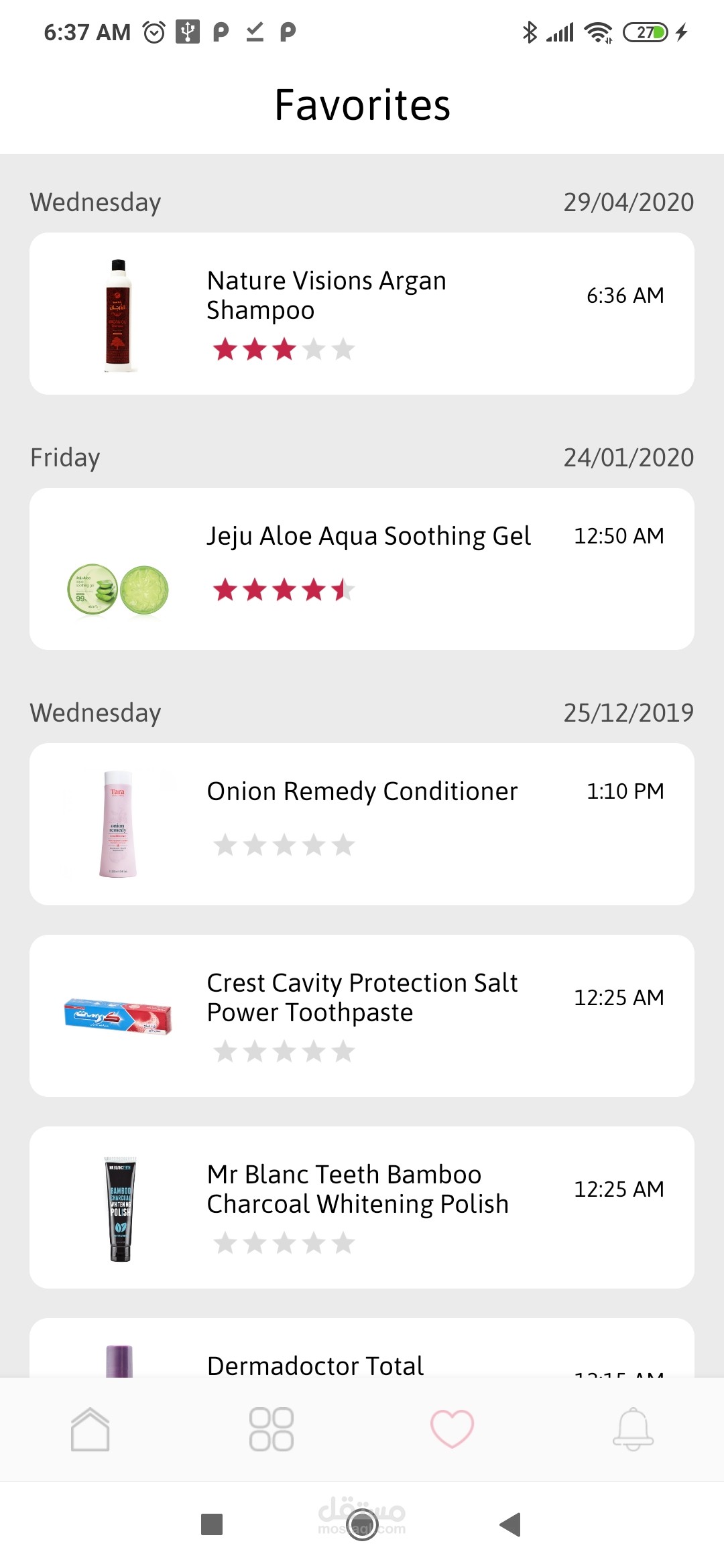Tap the system back button
Viewport: 724px width, 1568px height.
tap(511, 1524)
